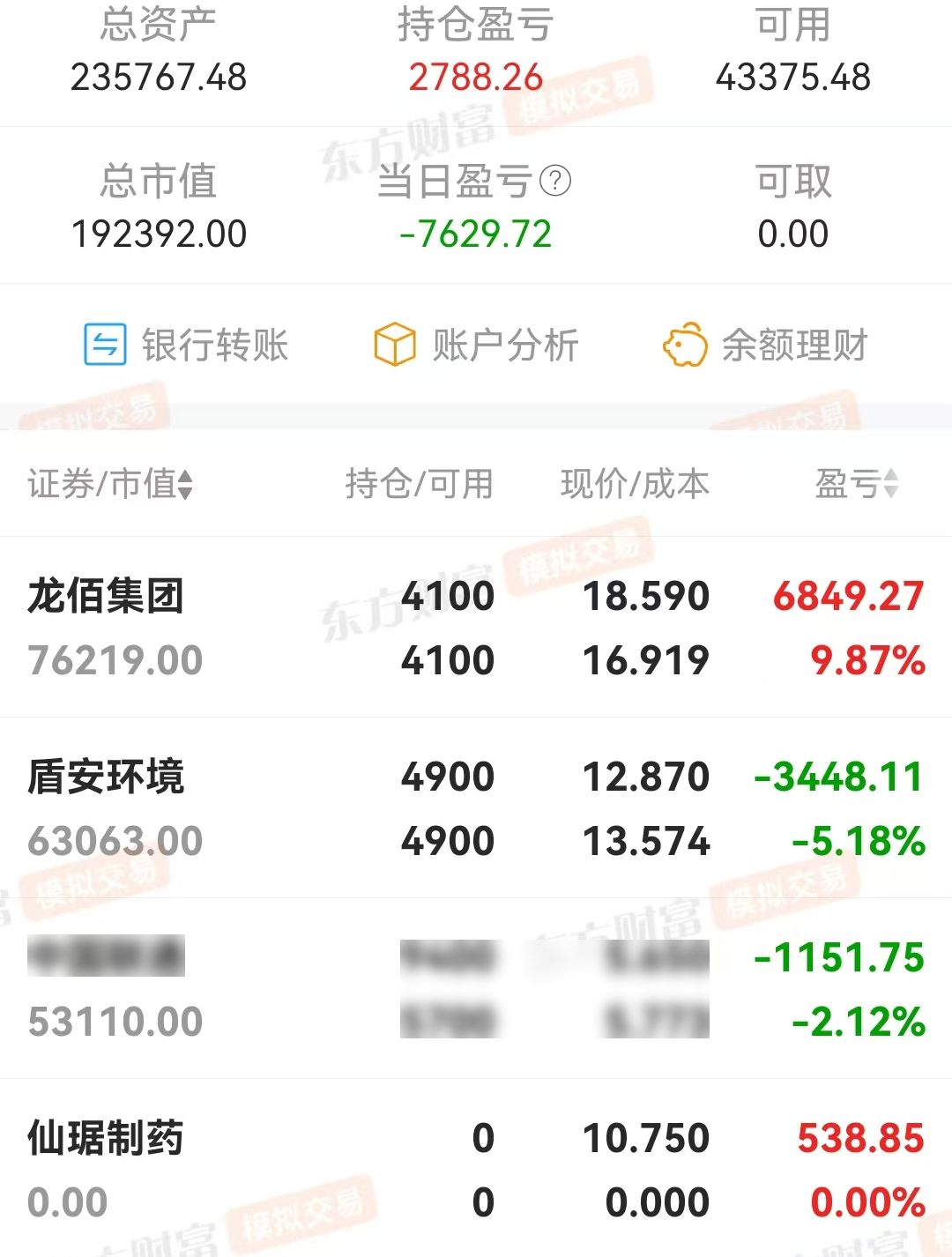Tap the 总资产 value 235767.48
This screenshot has width=952, height=1257.
tap(159, 78)
